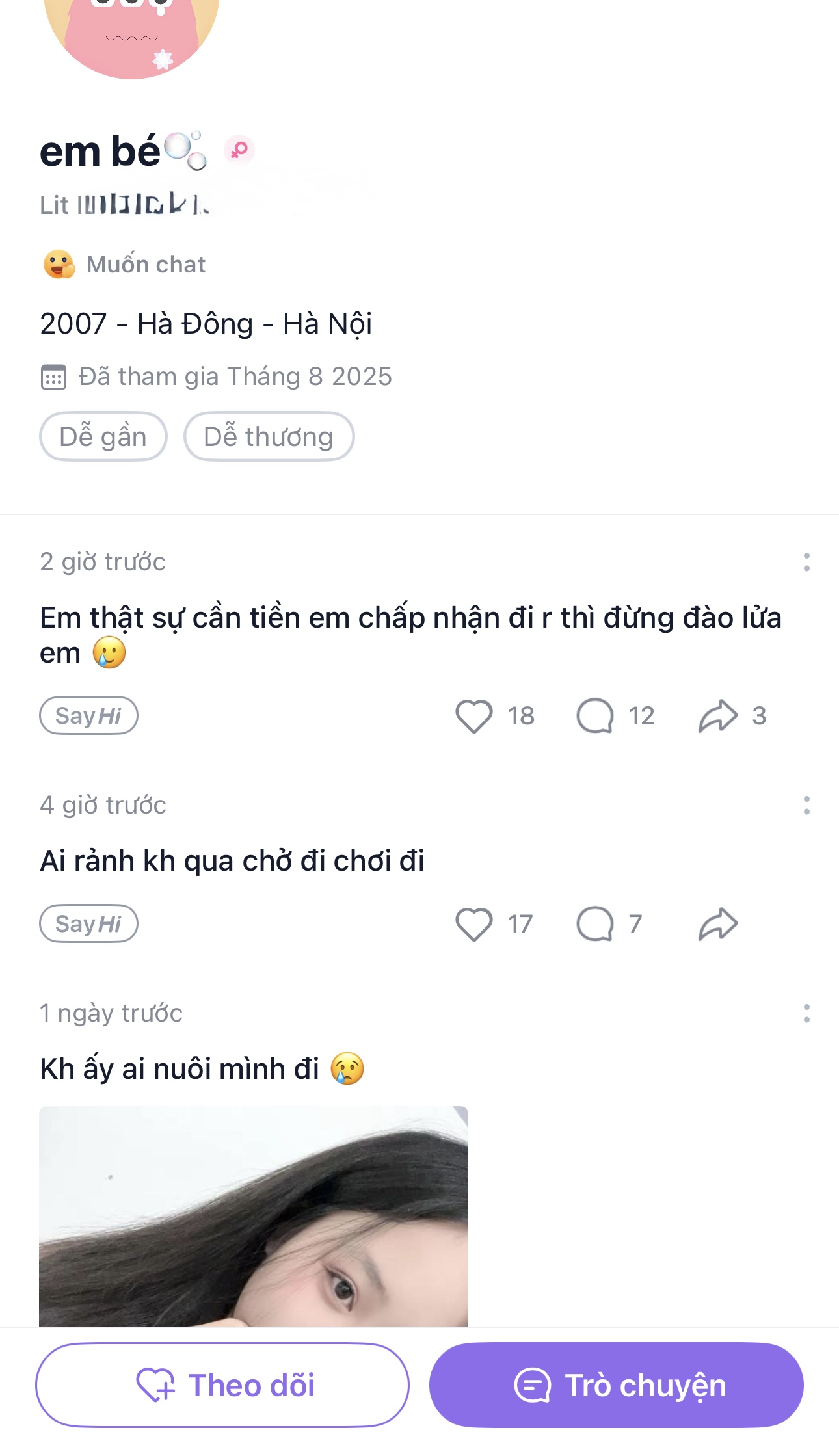Like the post from 2 giờ trước
The height and width of the screenshot is (1456, 839).
pyautogui.click(x=474, y=716)
